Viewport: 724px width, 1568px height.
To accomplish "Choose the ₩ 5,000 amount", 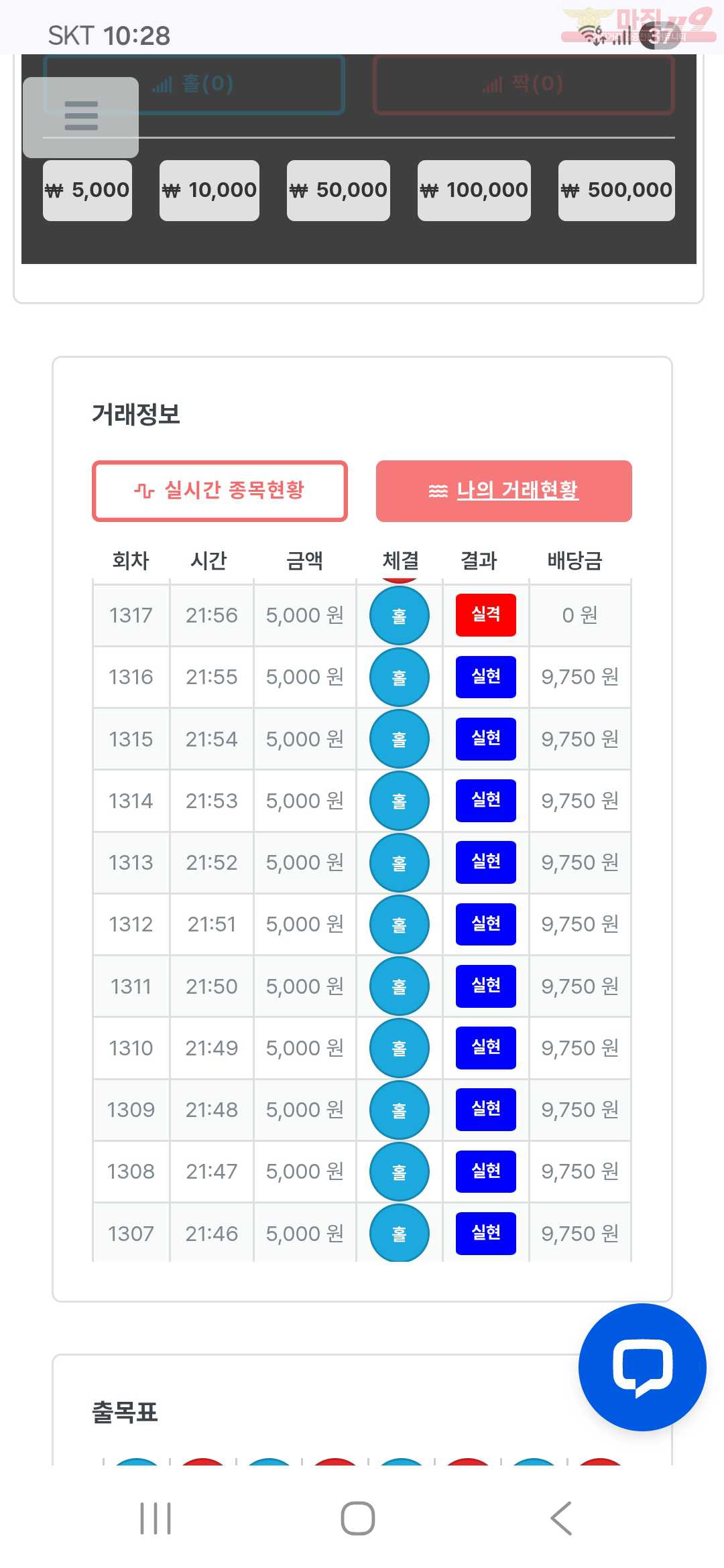I will [87, 190].
